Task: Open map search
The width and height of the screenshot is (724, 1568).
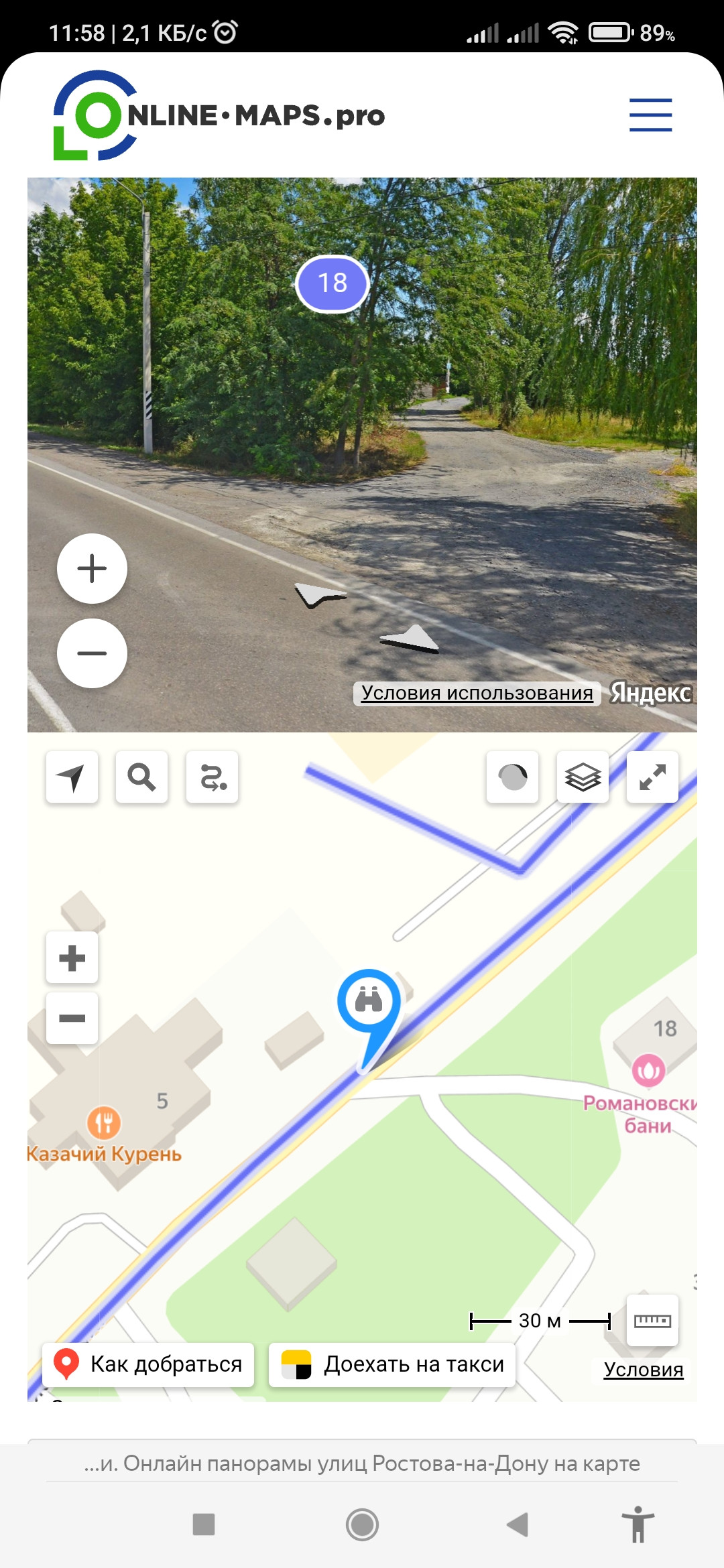Action: click(x=141, y=777)
